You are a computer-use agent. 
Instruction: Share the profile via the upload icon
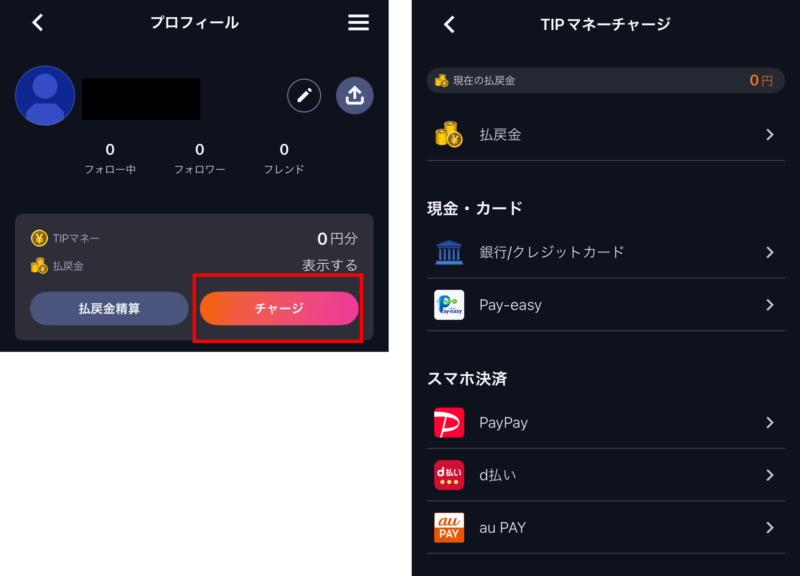coord(354,96)
